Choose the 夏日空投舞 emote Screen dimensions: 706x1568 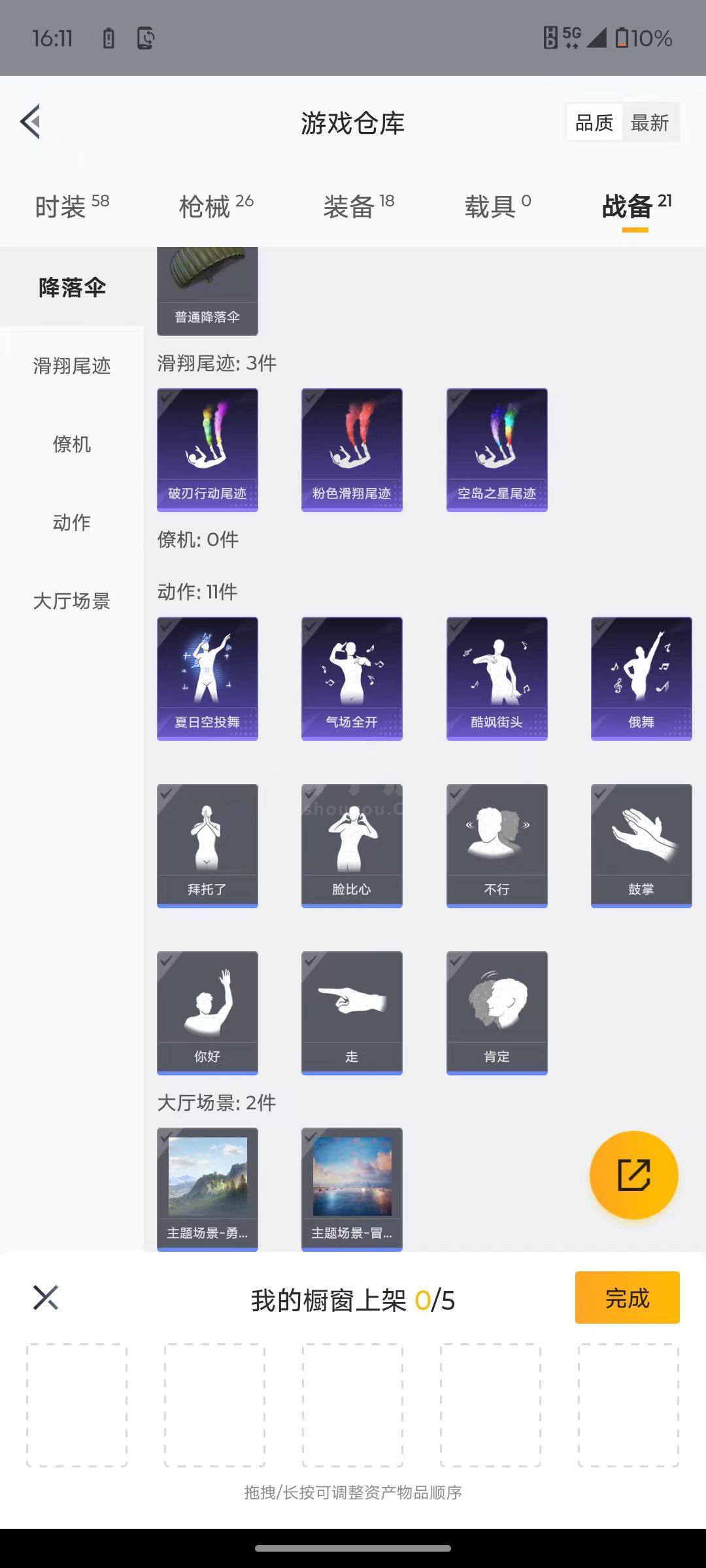(207, 678)
